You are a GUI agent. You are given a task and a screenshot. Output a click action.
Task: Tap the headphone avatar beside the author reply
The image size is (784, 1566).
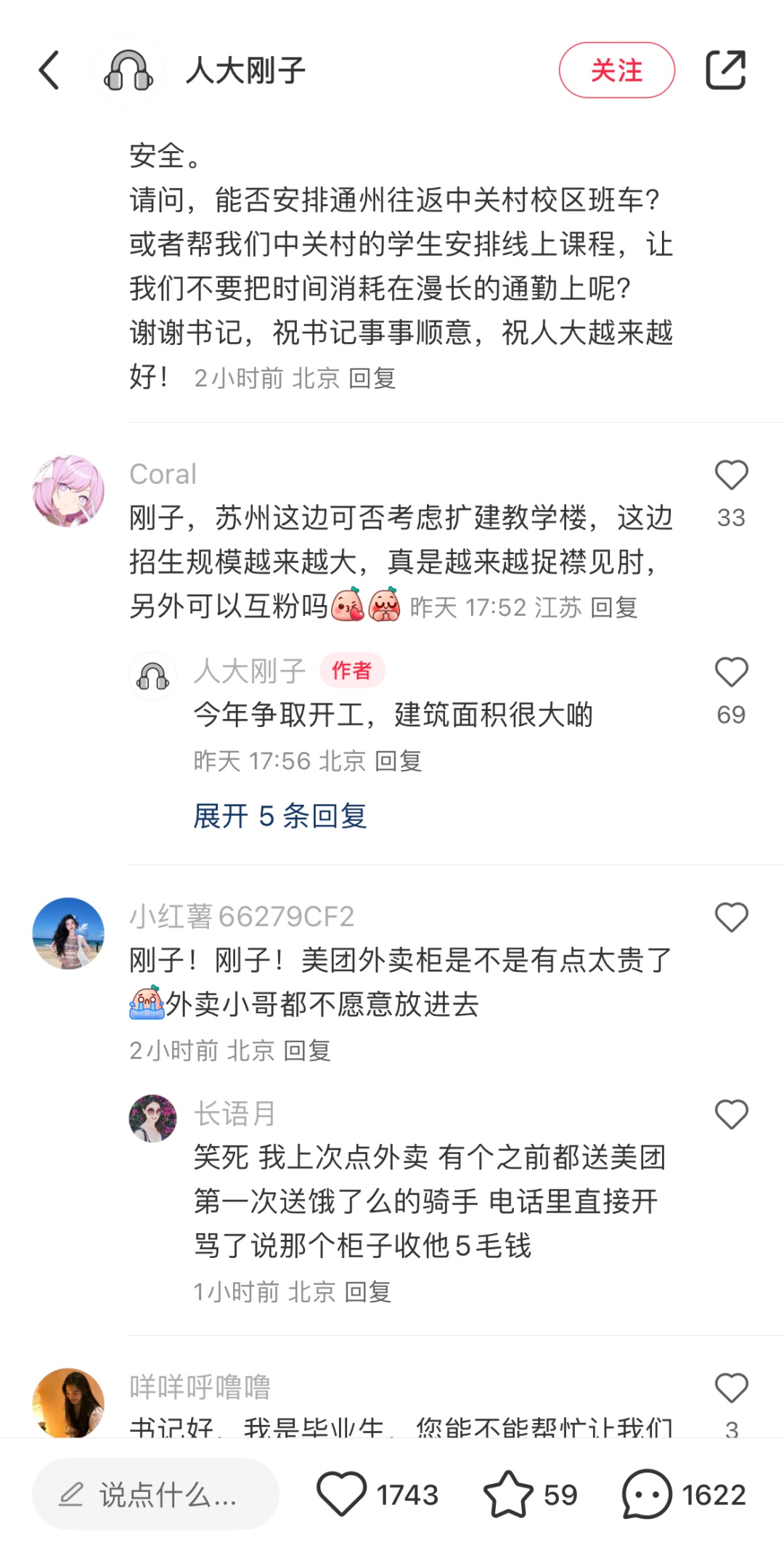[152, 676]
